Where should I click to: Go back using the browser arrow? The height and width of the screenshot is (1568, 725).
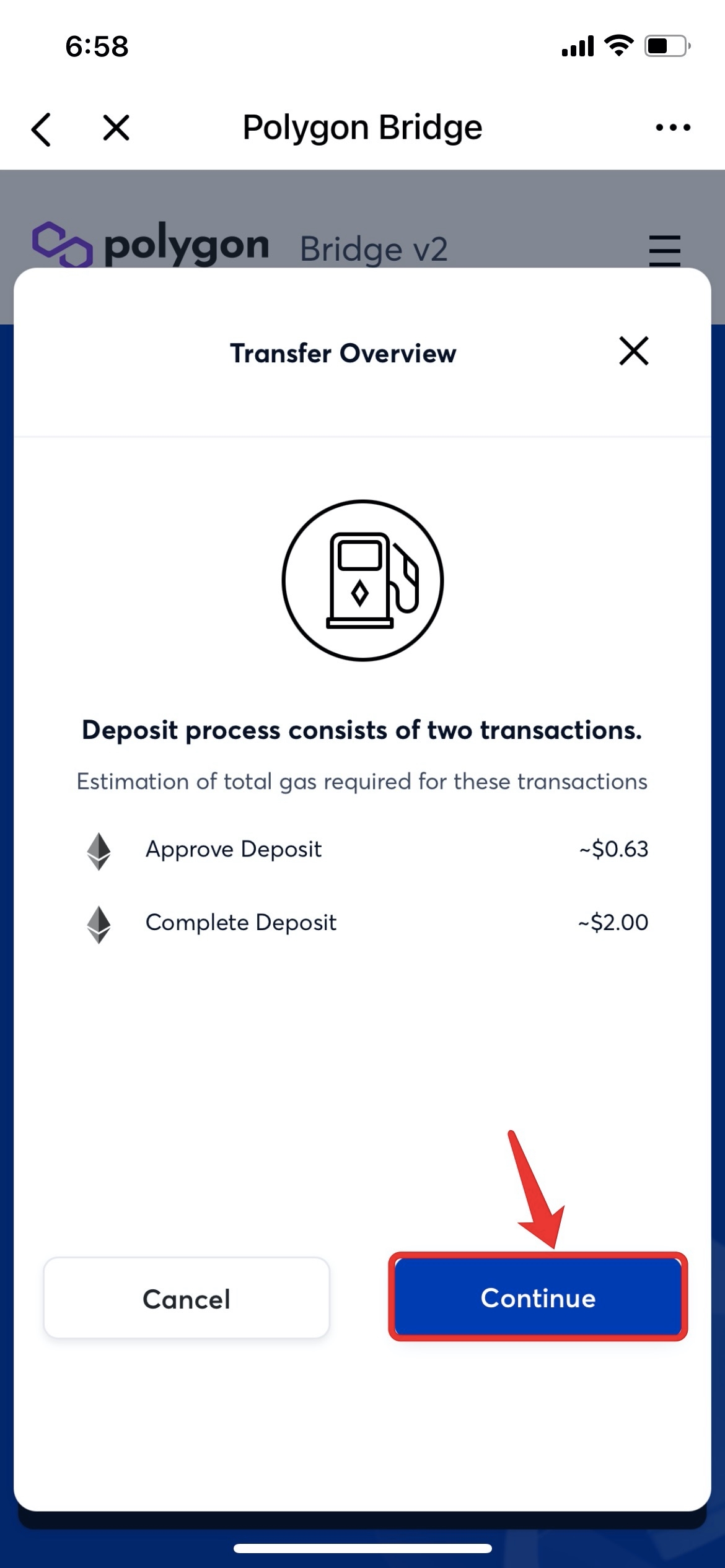click(x=42, y=129)
